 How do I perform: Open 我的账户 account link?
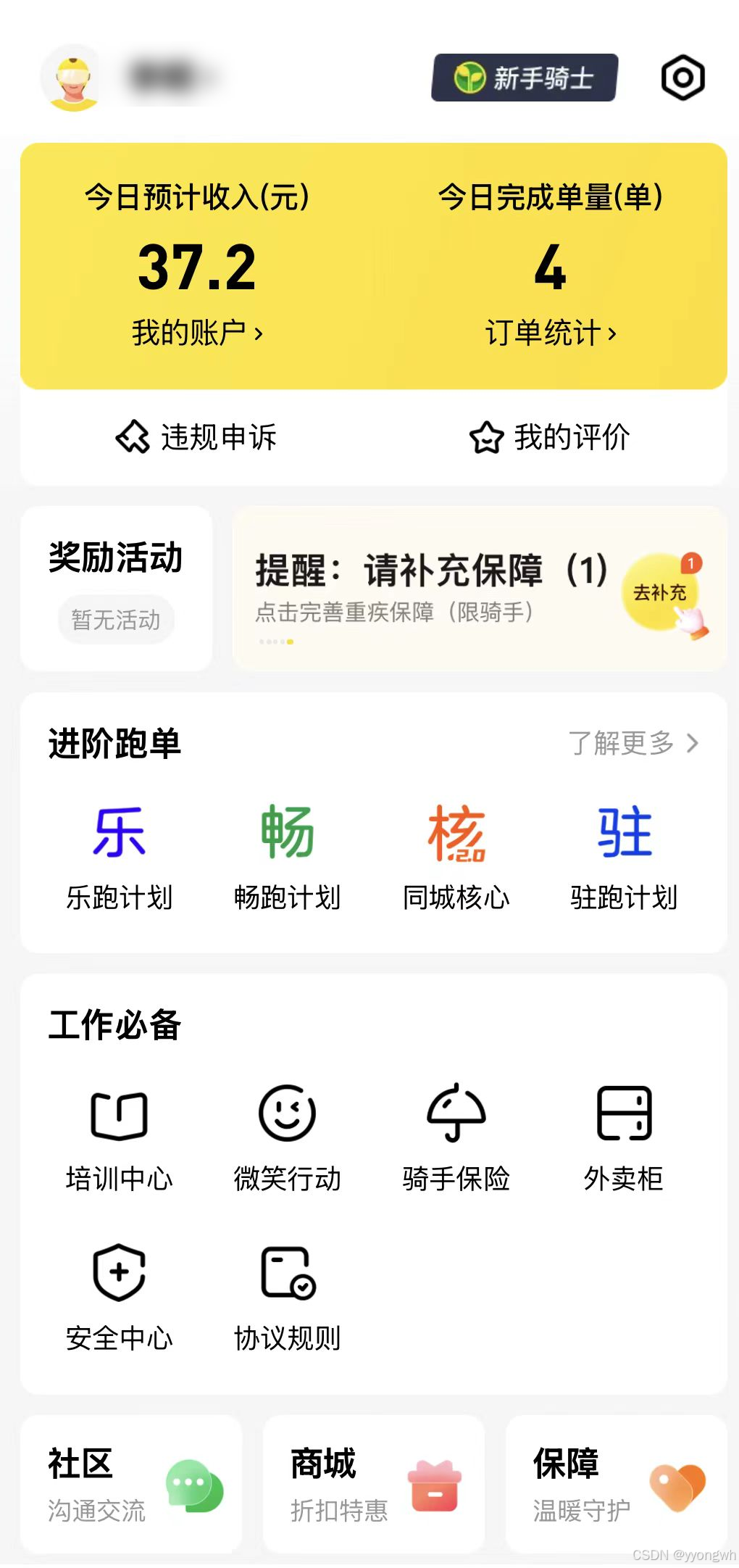(x=197, y=333)
